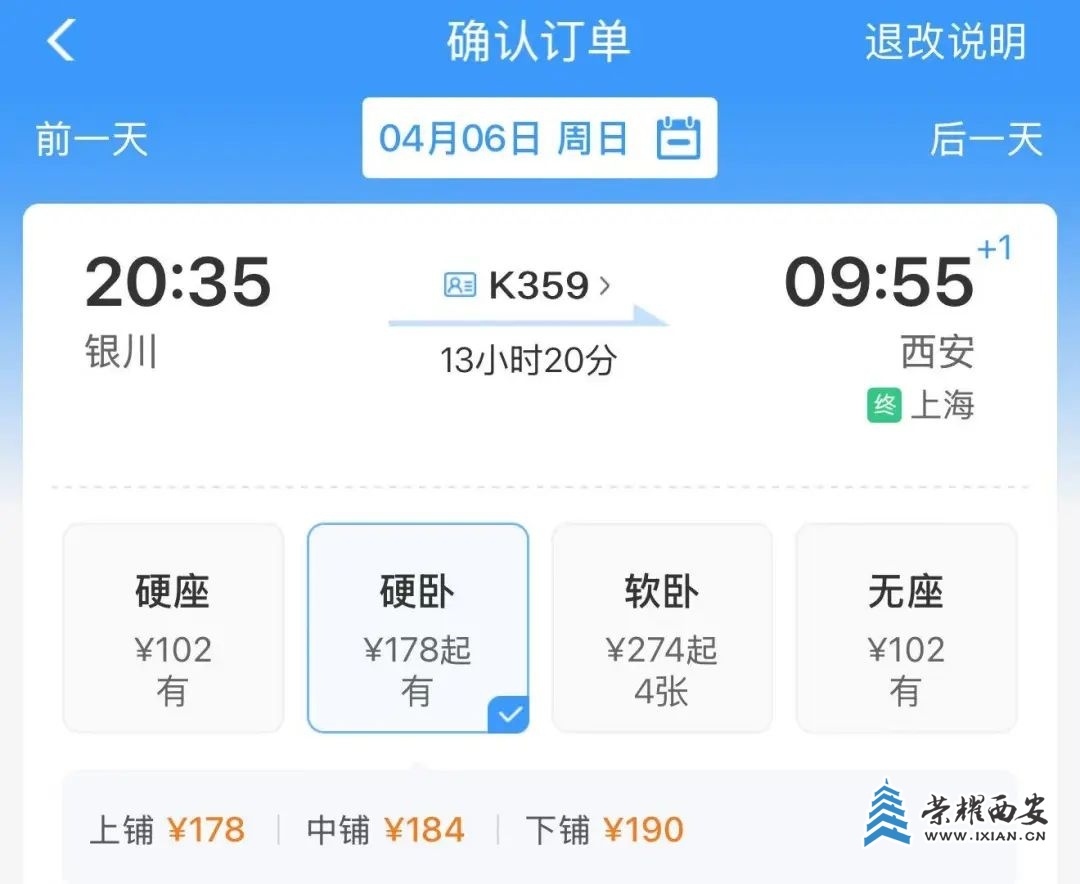Switch to 后一天 next day

point(986,139)
